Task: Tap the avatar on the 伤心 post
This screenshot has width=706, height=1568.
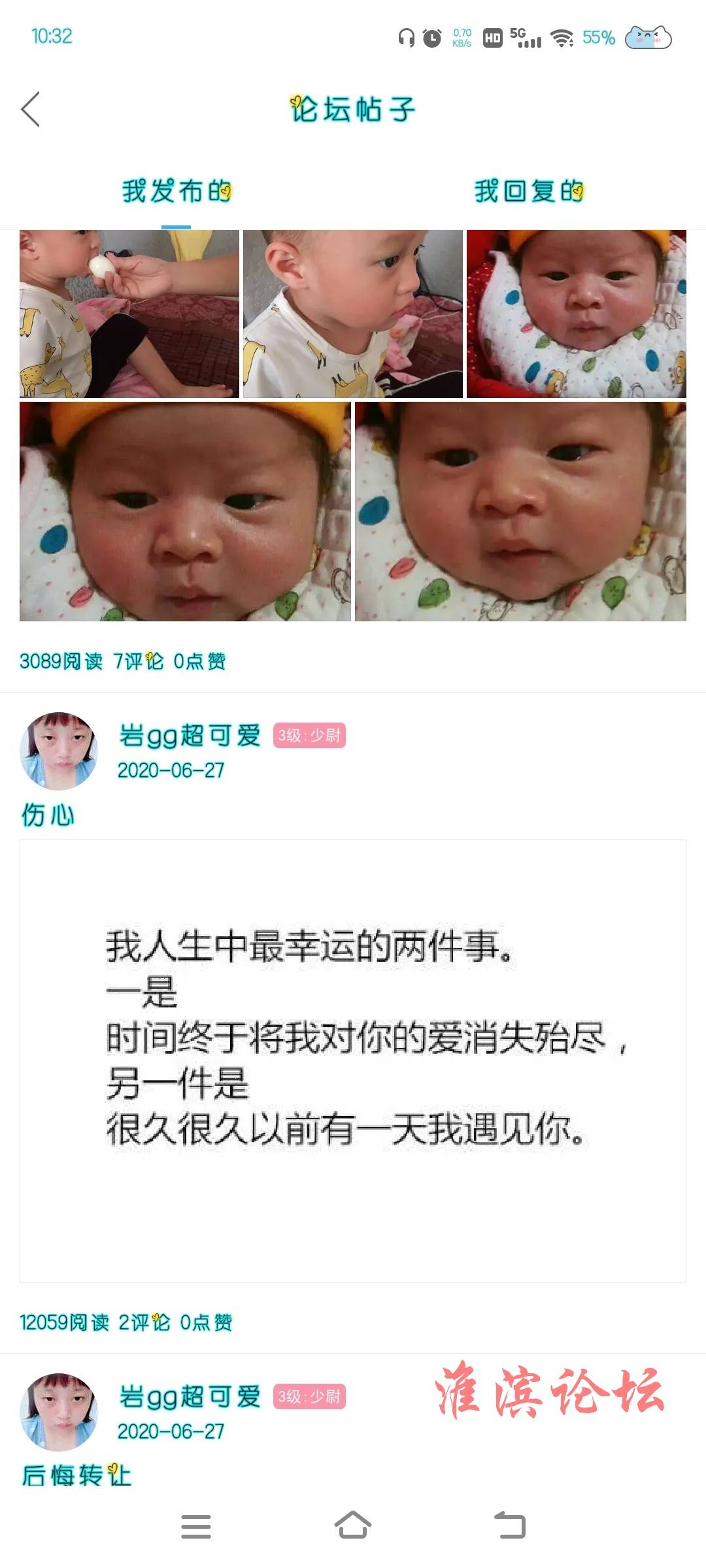Action: tap(59, 751)
